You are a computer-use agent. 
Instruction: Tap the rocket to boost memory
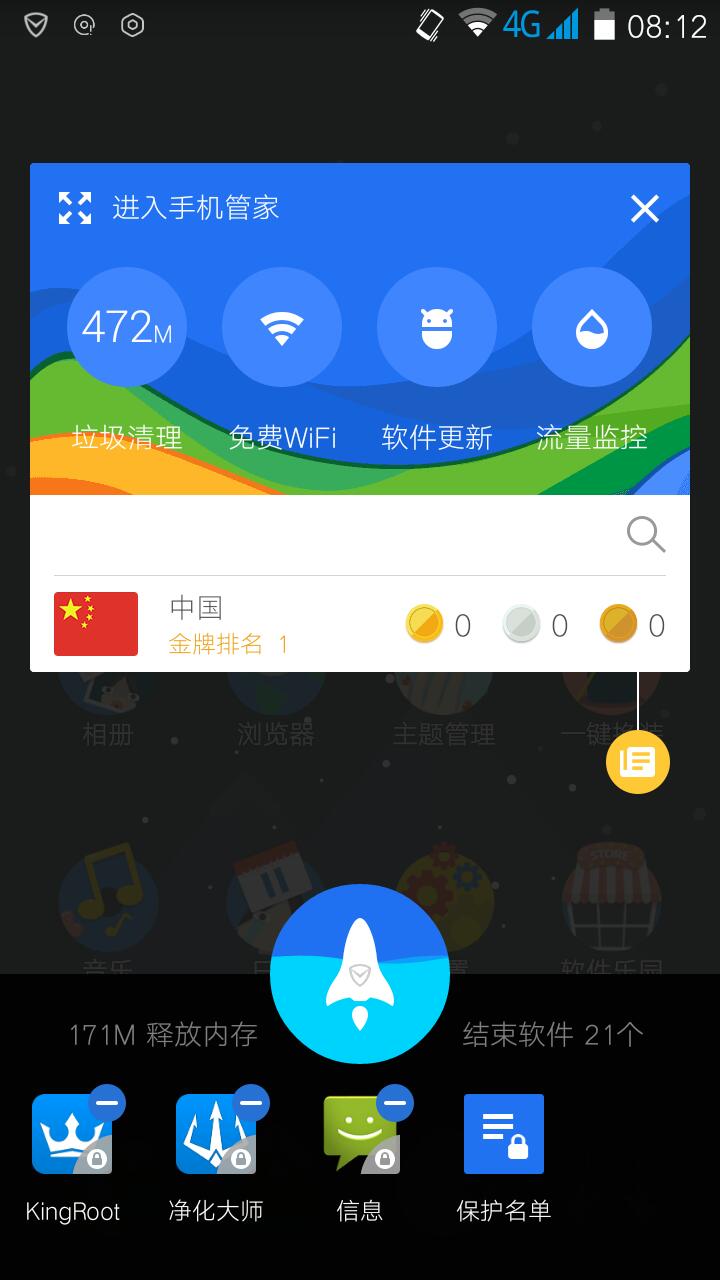point(360,973)
